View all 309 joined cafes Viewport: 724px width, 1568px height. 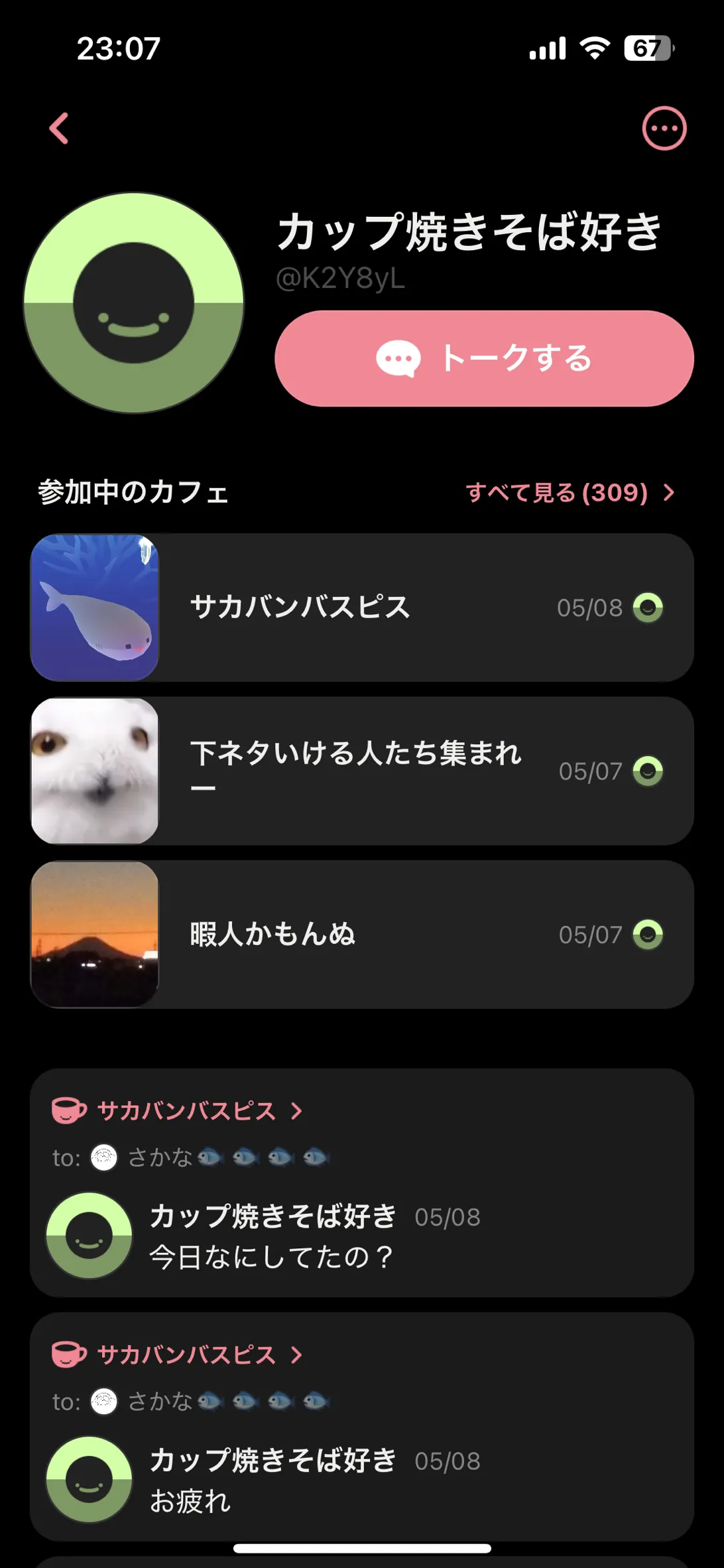[x=569, y=493]
